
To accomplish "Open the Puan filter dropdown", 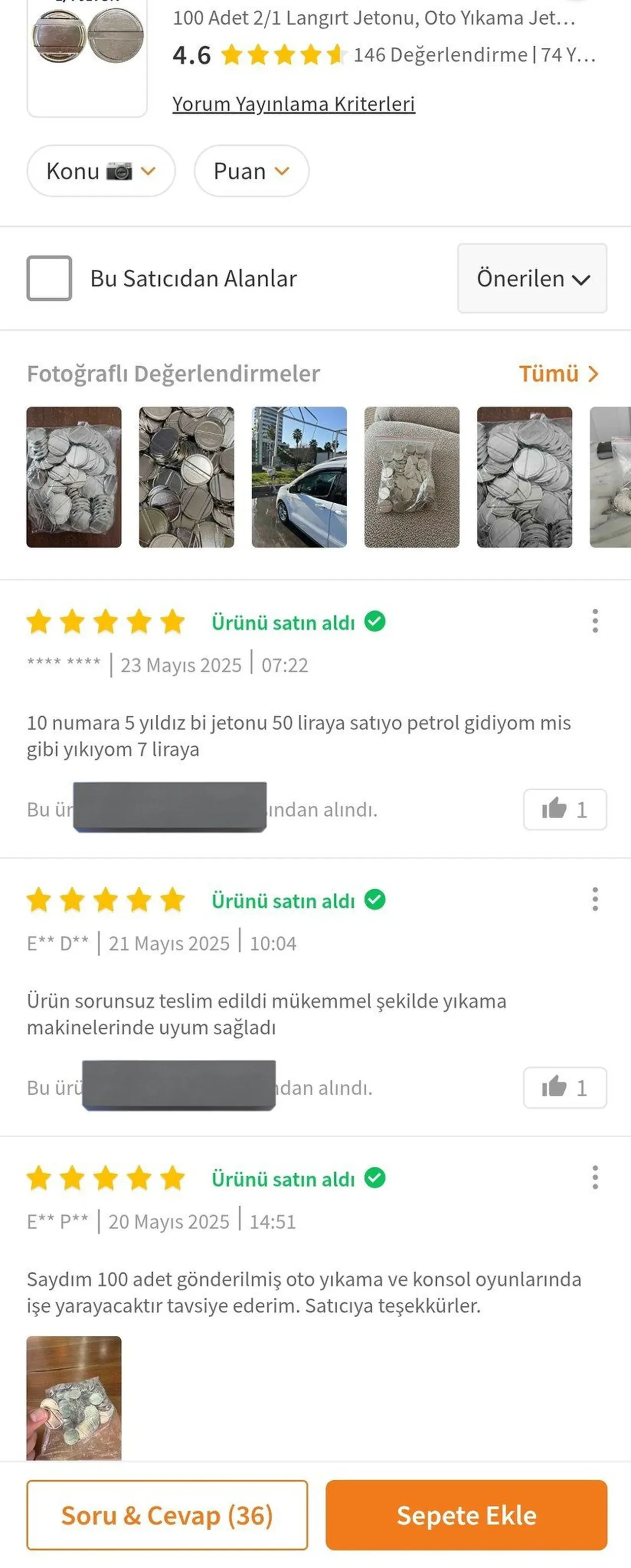I will click(251, 172).
